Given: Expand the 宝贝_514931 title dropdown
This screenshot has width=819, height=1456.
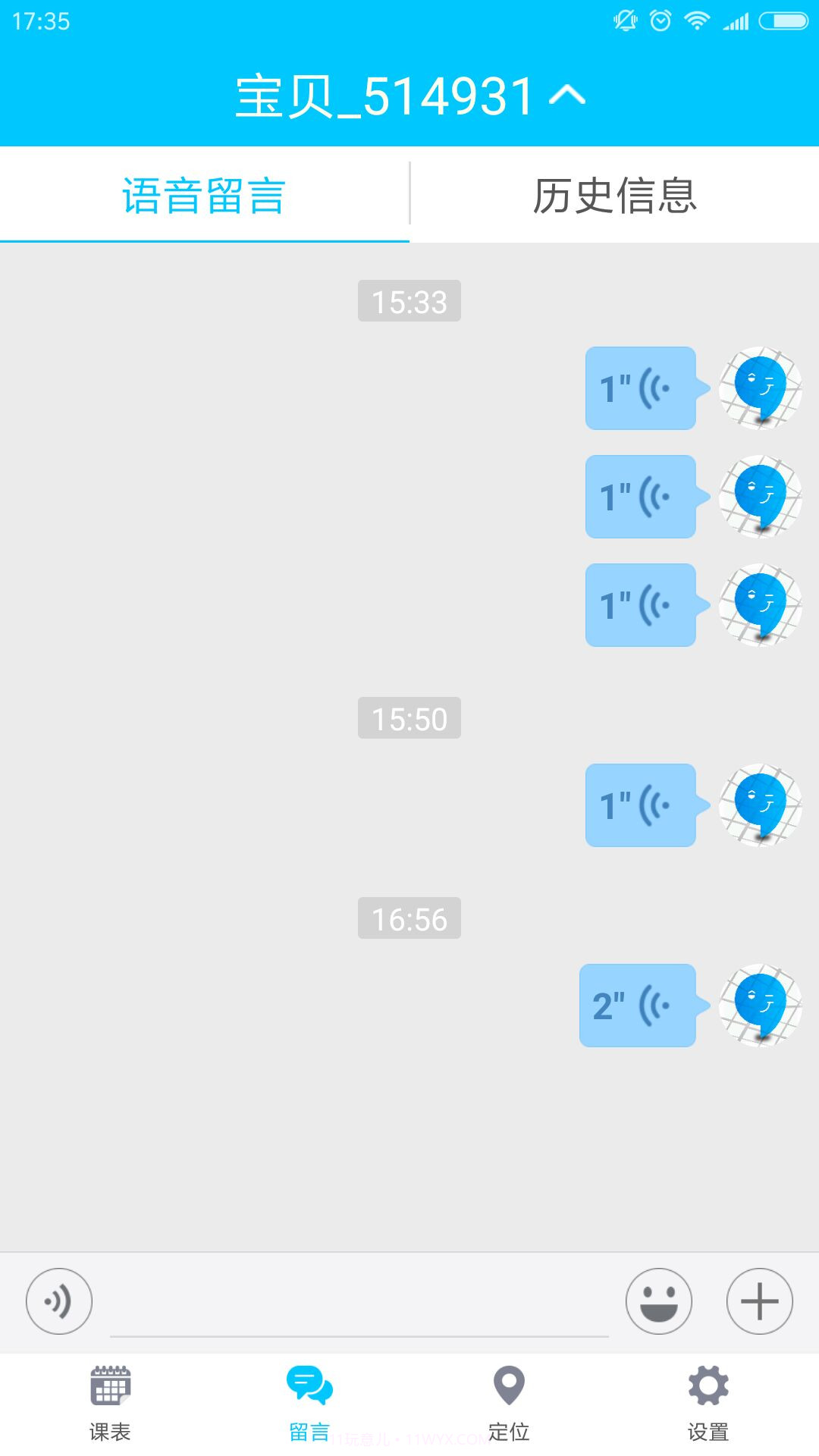Looking at the screenshot, I should [x=409, y=96].
